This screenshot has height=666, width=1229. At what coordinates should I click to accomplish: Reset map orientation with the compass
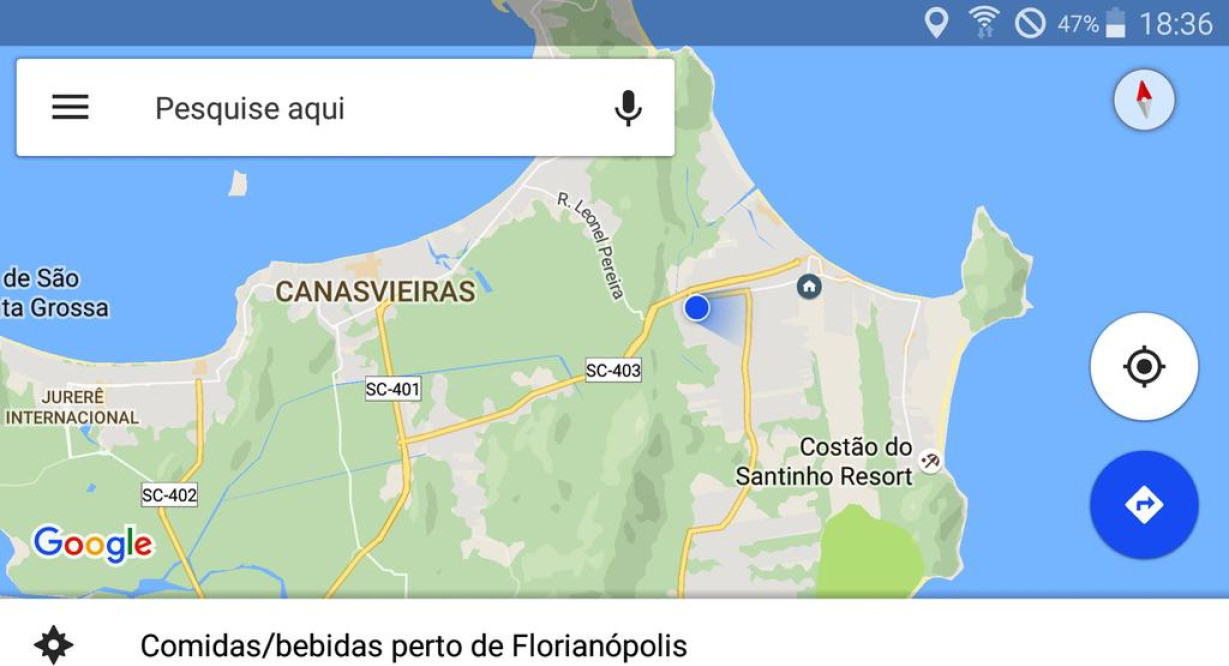(x=1144, y=100)
